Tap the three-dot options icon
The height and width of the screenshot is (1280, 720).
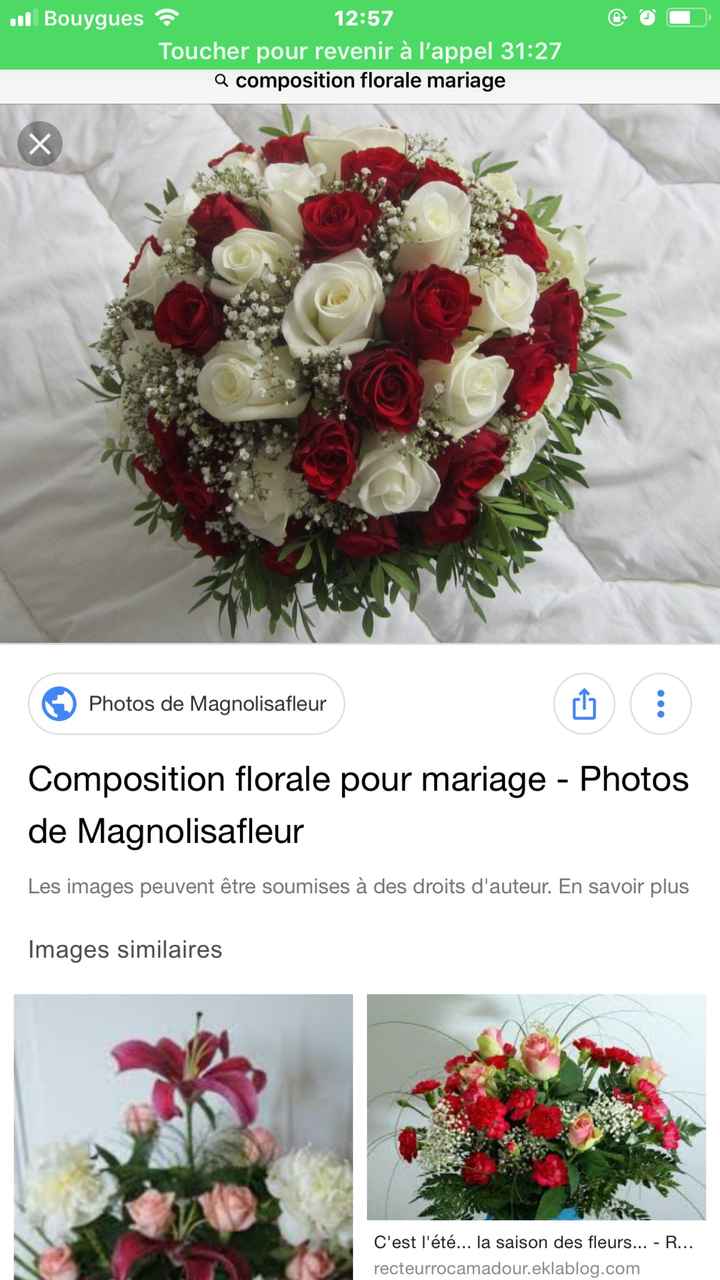pos(661,704)
